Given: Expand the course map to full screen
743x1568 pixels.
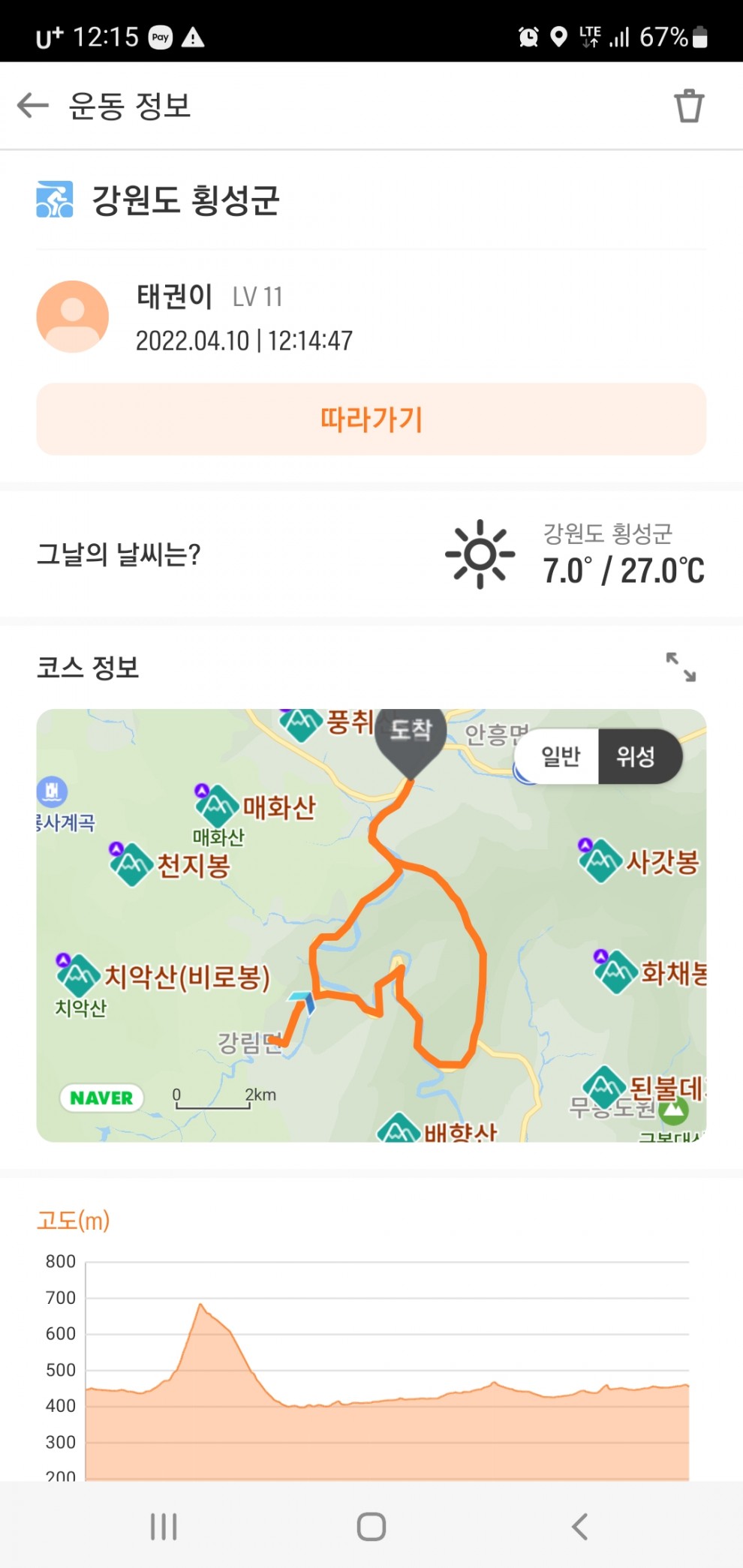Looking at the screenshot, I should point(681,666).
